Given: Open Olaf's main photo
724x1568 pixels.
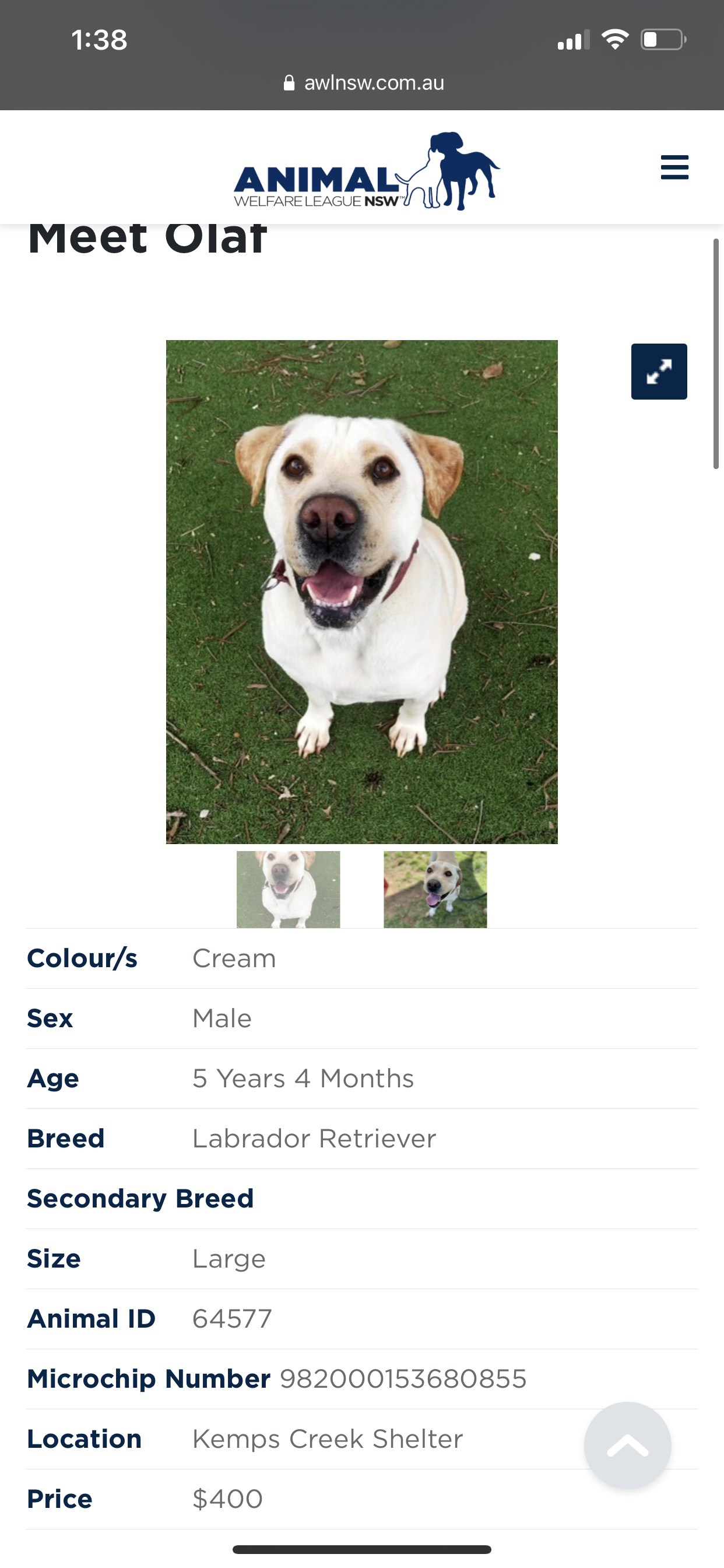Looking at the screenshot, I should [x=361, y=591].
